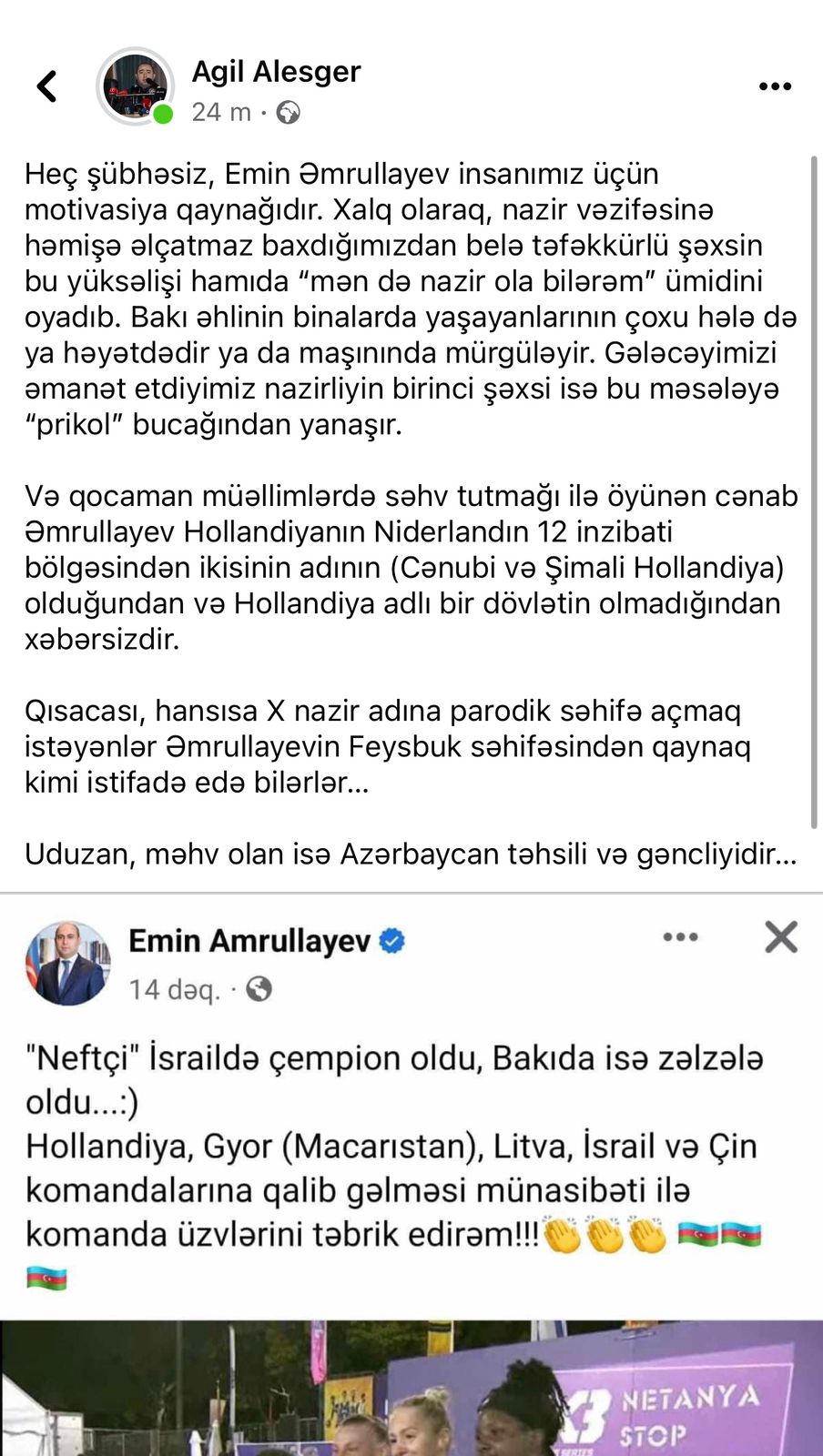Go back from this post

47,87
